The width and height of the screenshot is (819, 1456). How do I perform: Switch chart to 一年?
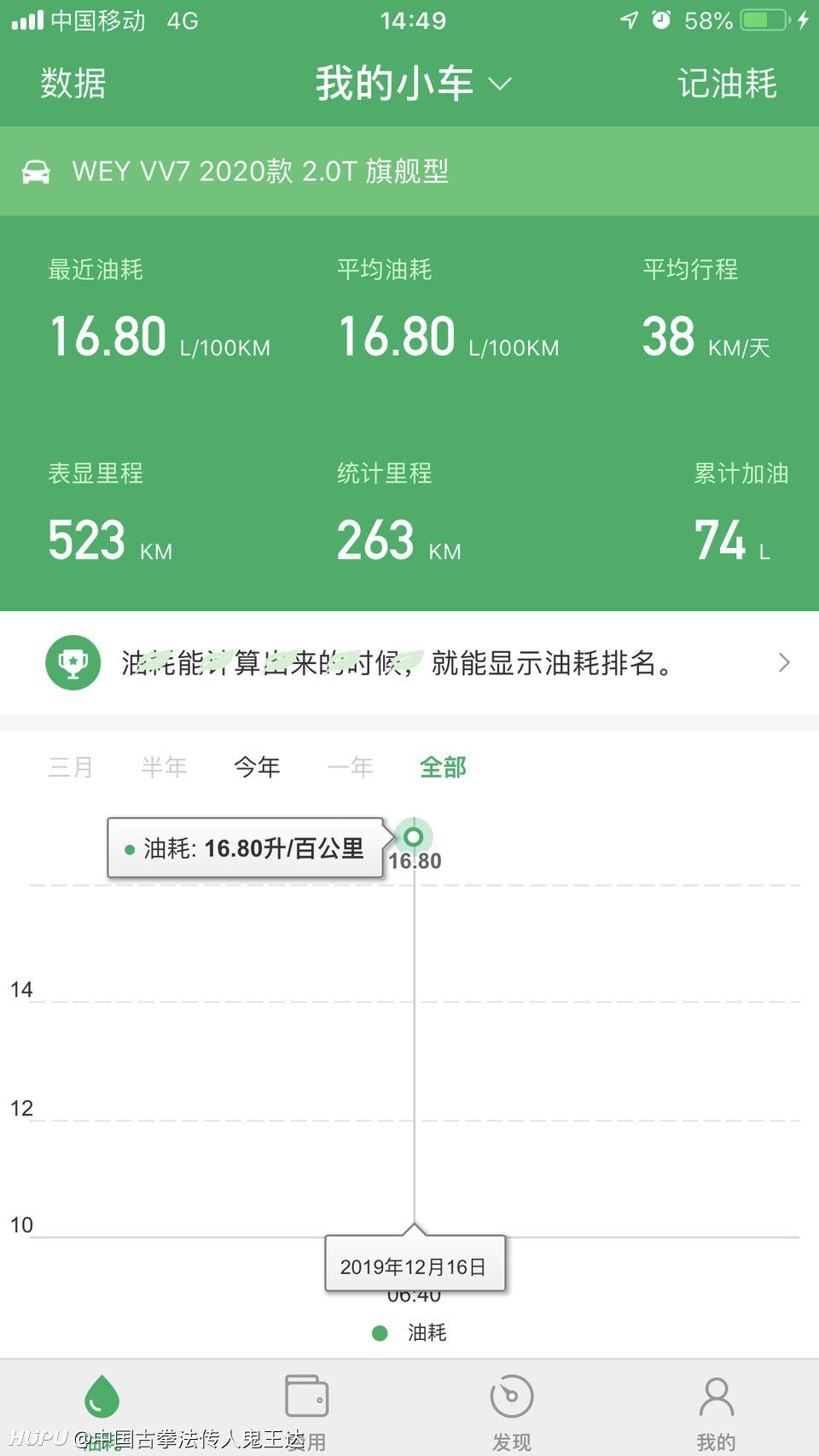(x=350, y=767)
